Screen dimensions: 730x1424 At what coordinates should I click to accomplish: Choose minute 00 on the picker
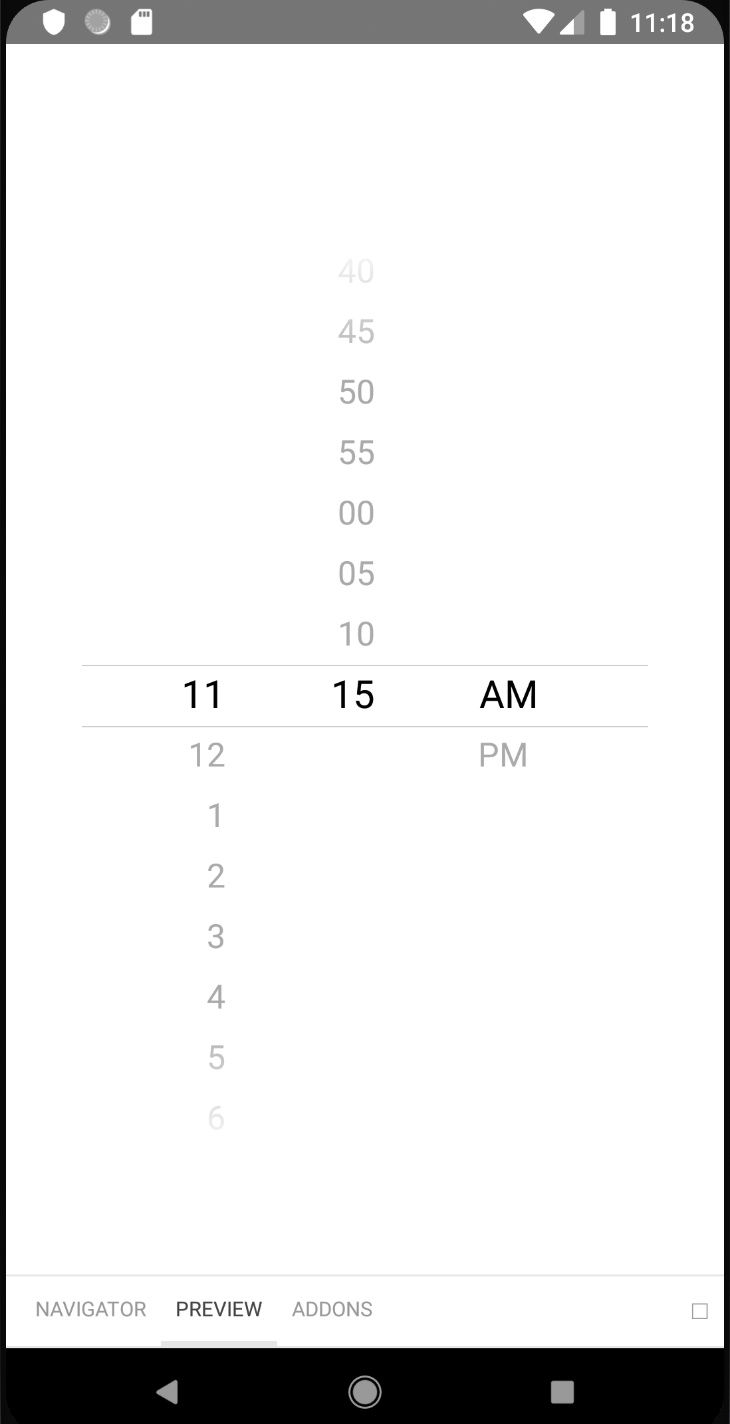click(x=355, y=513)
